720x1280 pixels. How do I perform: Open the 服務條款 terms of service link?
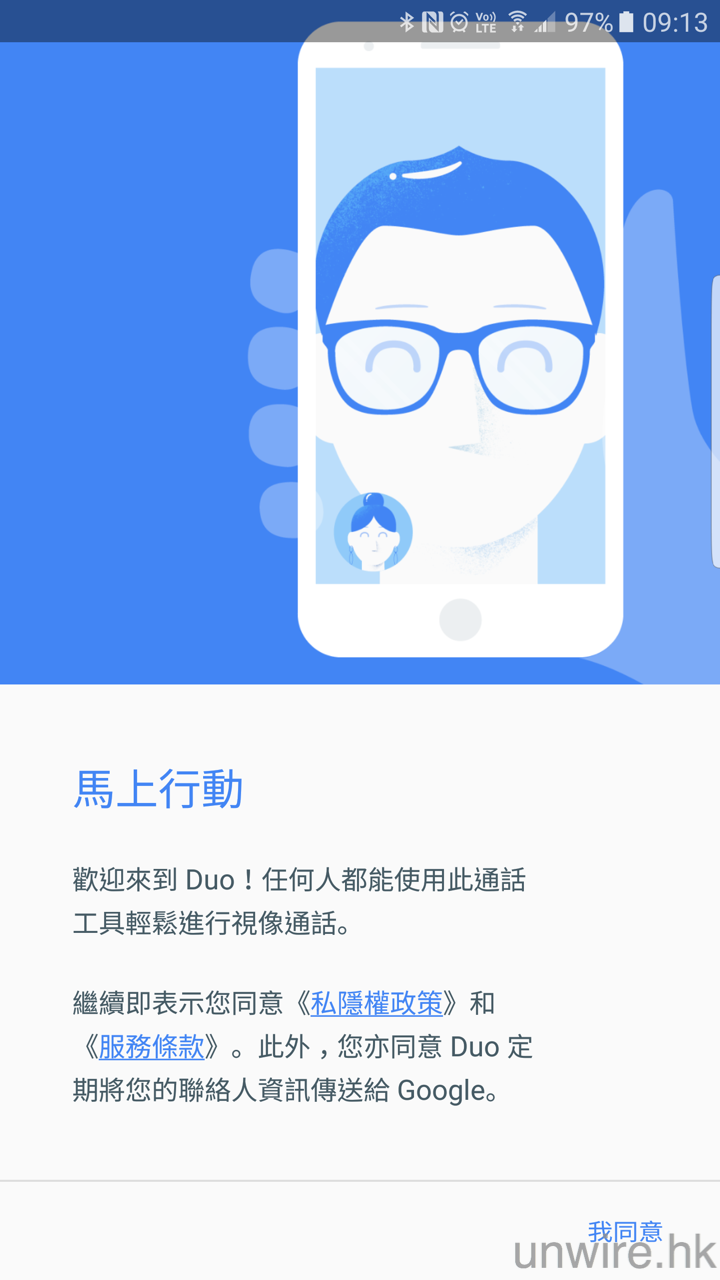coord(151,1047)
